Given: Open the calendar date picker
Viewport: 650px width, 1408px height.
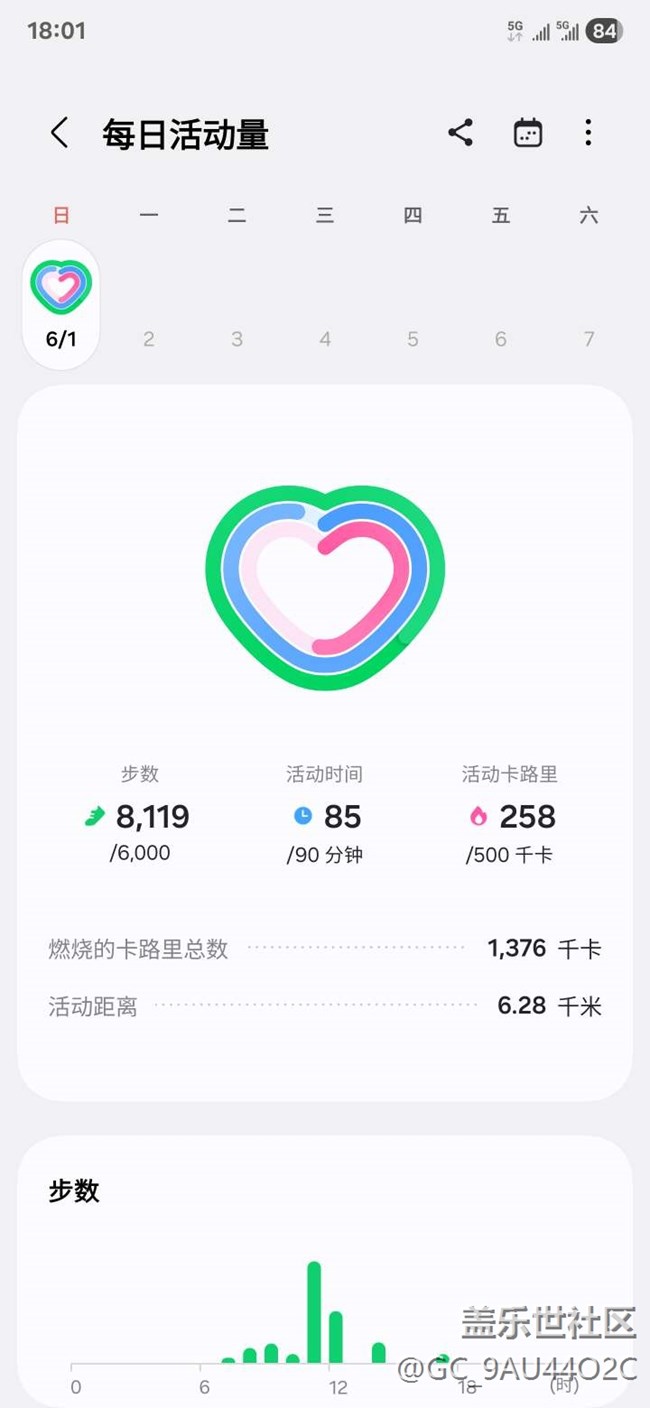Looking at the screenshot, I should point(528,133).
